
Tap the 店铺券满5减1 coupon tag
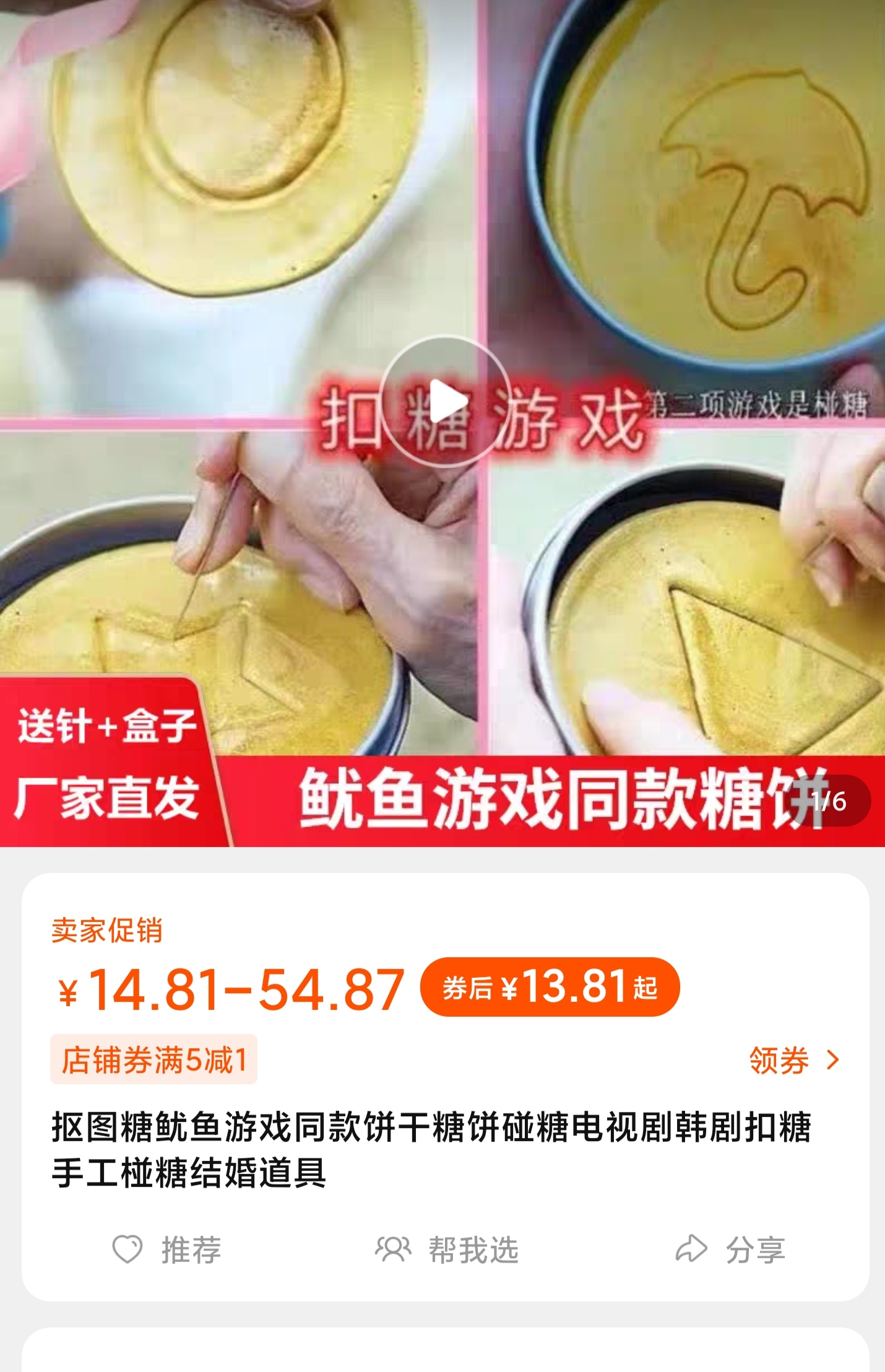point(153,1059)
